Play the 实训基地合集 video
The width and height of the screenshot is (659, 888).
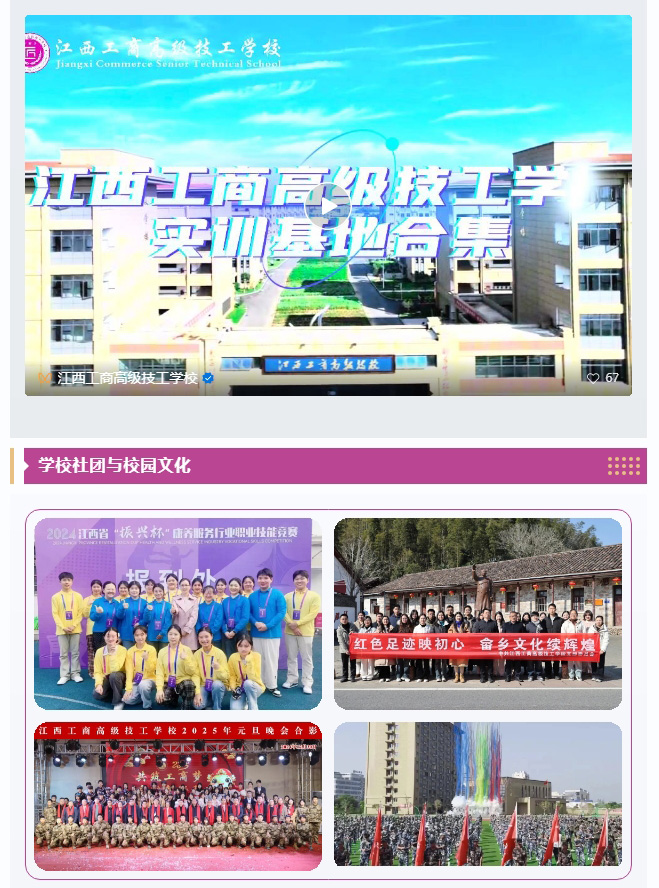click(x=328, y=206)
